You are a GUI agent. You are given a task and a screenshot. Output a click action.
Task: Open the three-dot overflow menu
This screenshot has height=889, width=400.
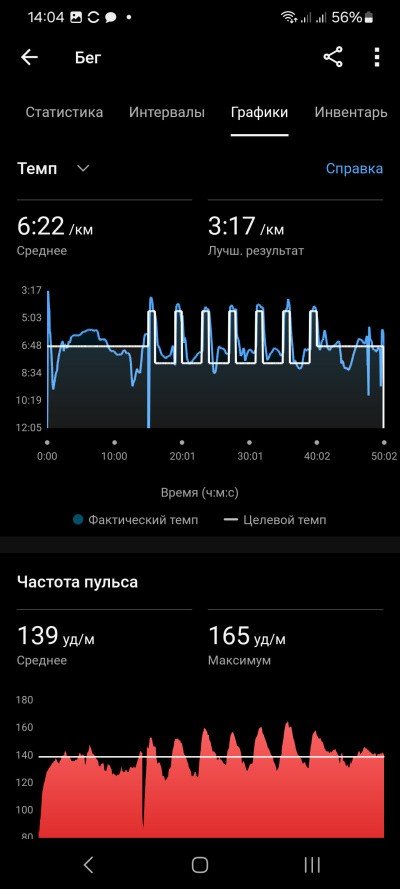pyautogui.click(x=377, y=57)
